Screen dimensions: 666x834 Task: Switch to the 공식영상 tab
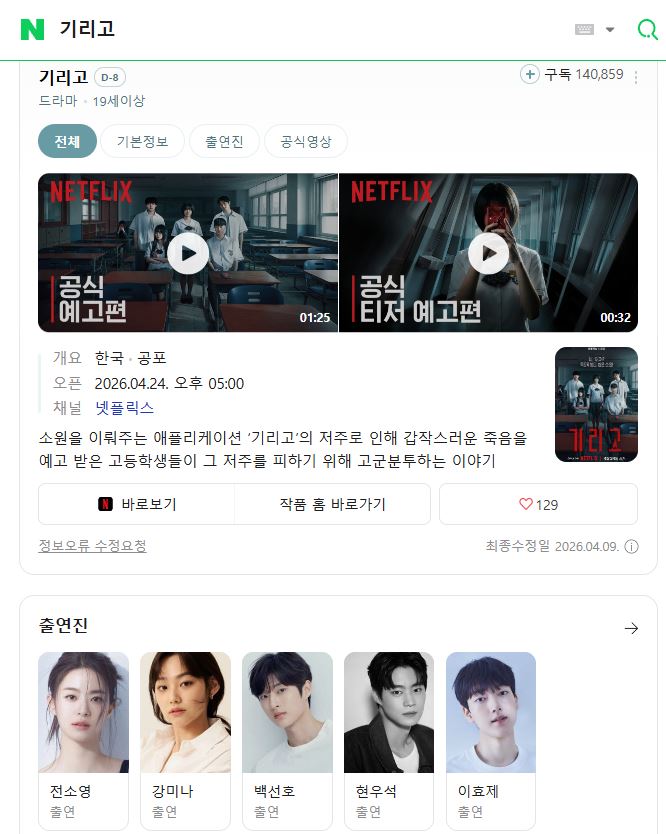pos(306,142)
